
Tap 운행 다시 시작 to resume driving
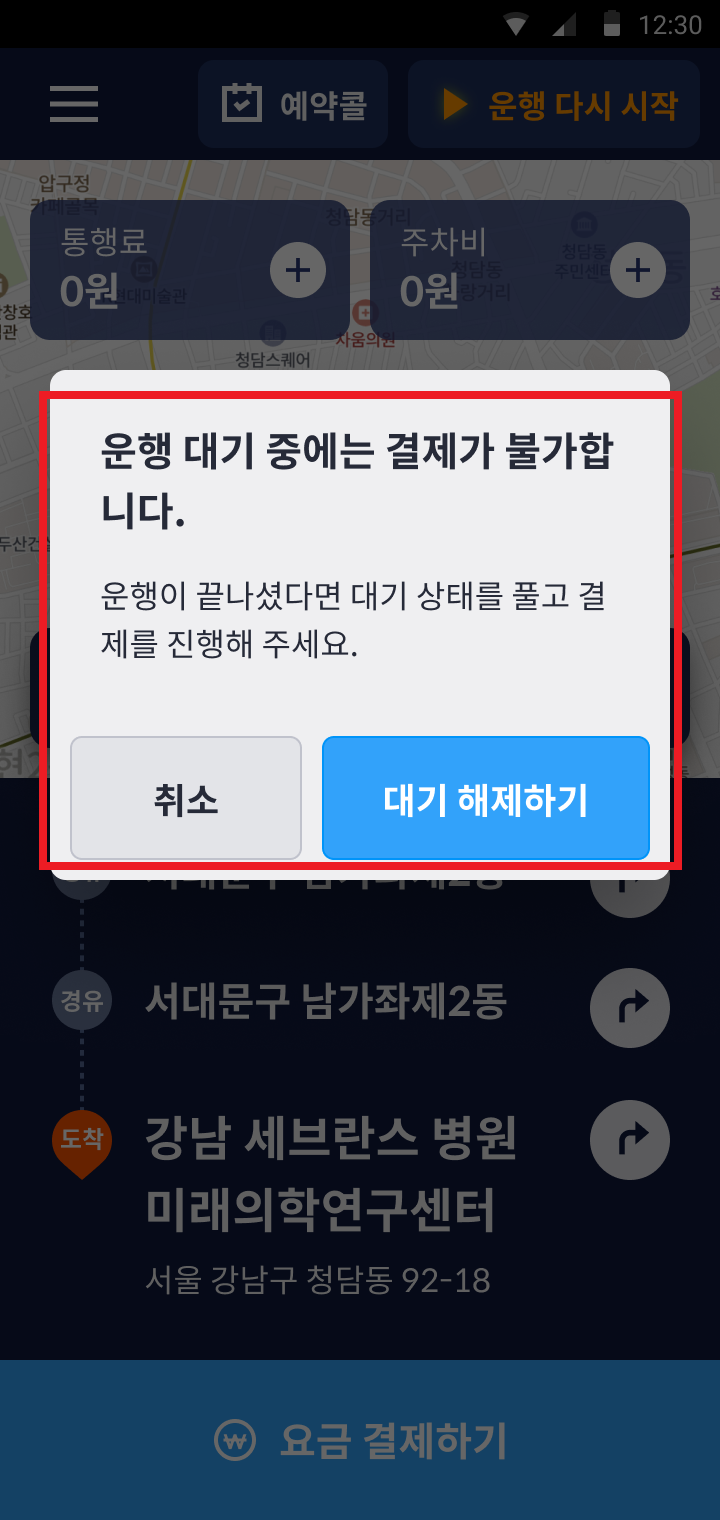tap(554, 104)
